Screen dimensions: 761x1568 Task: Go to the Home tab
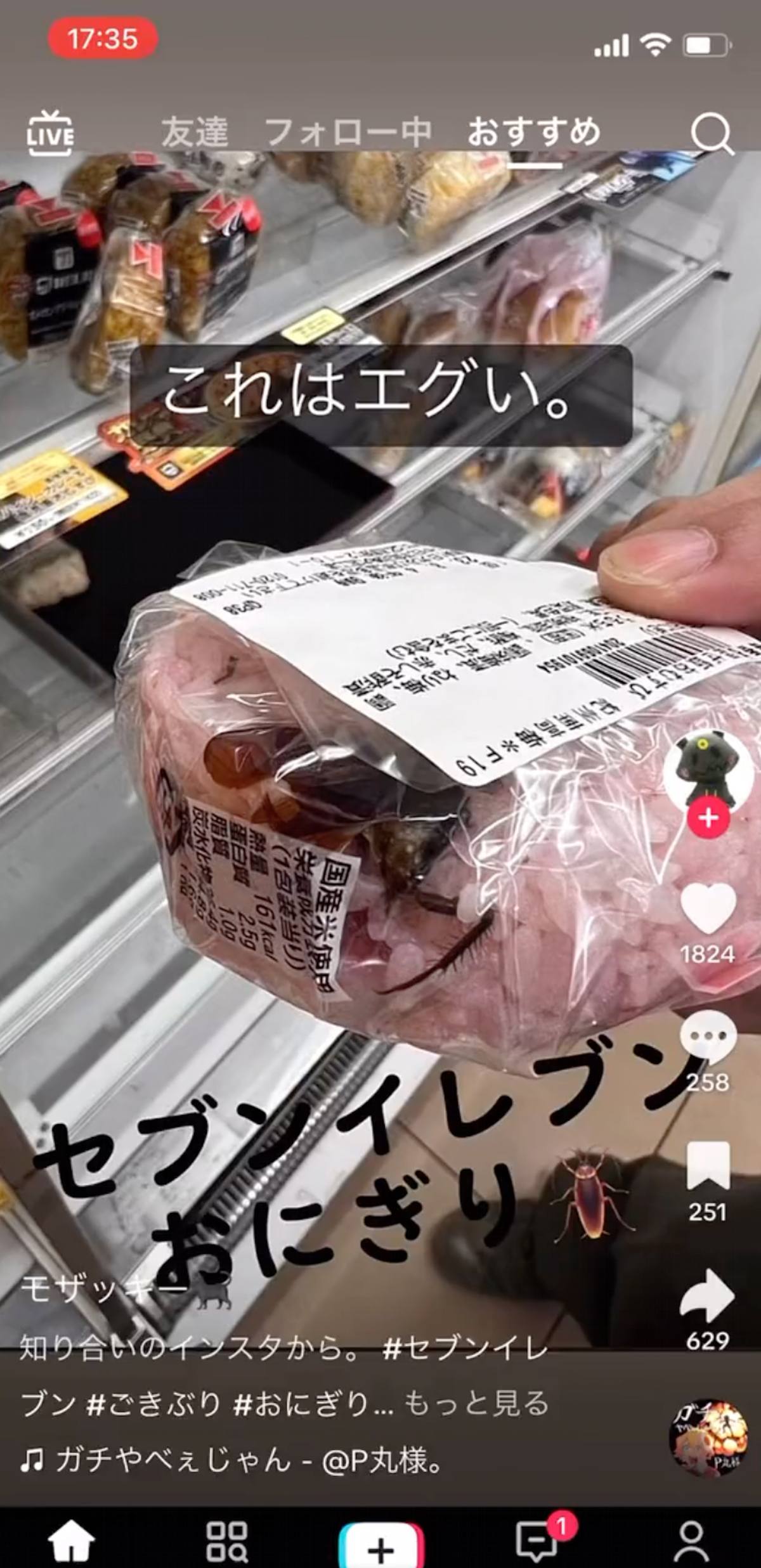coord(72,1541)
